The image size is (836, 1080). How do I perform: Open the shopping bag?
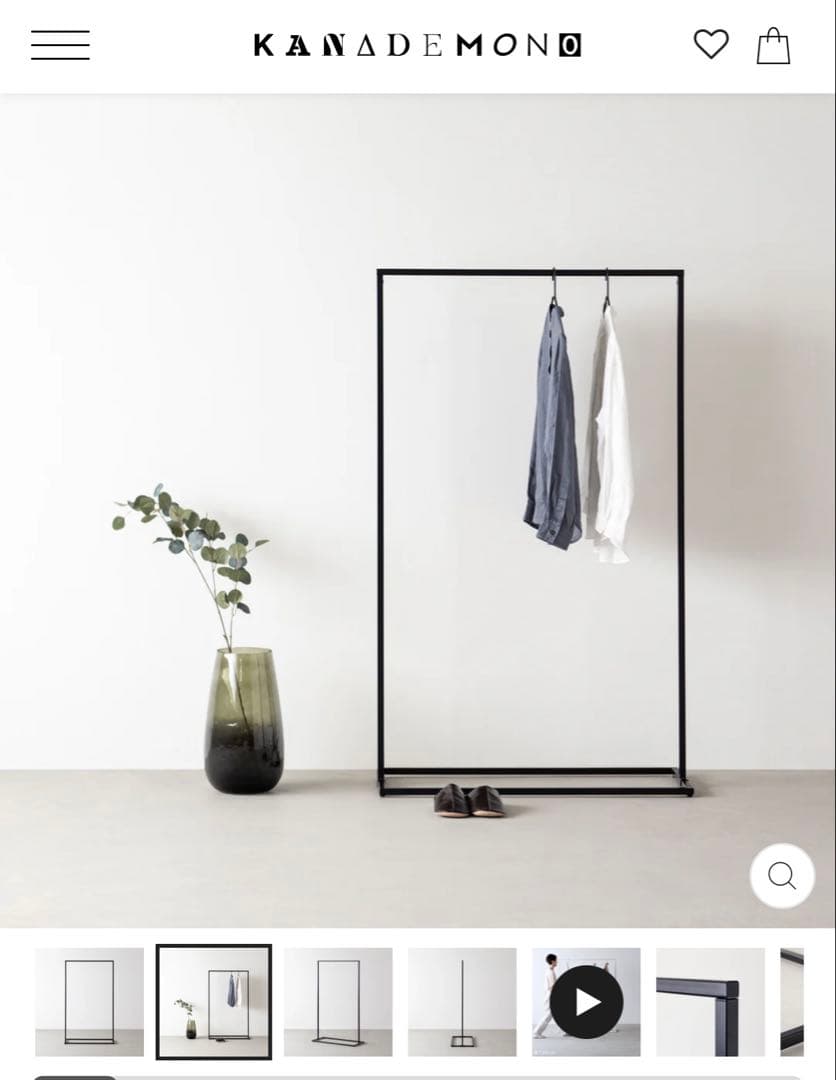pos(773,46)
